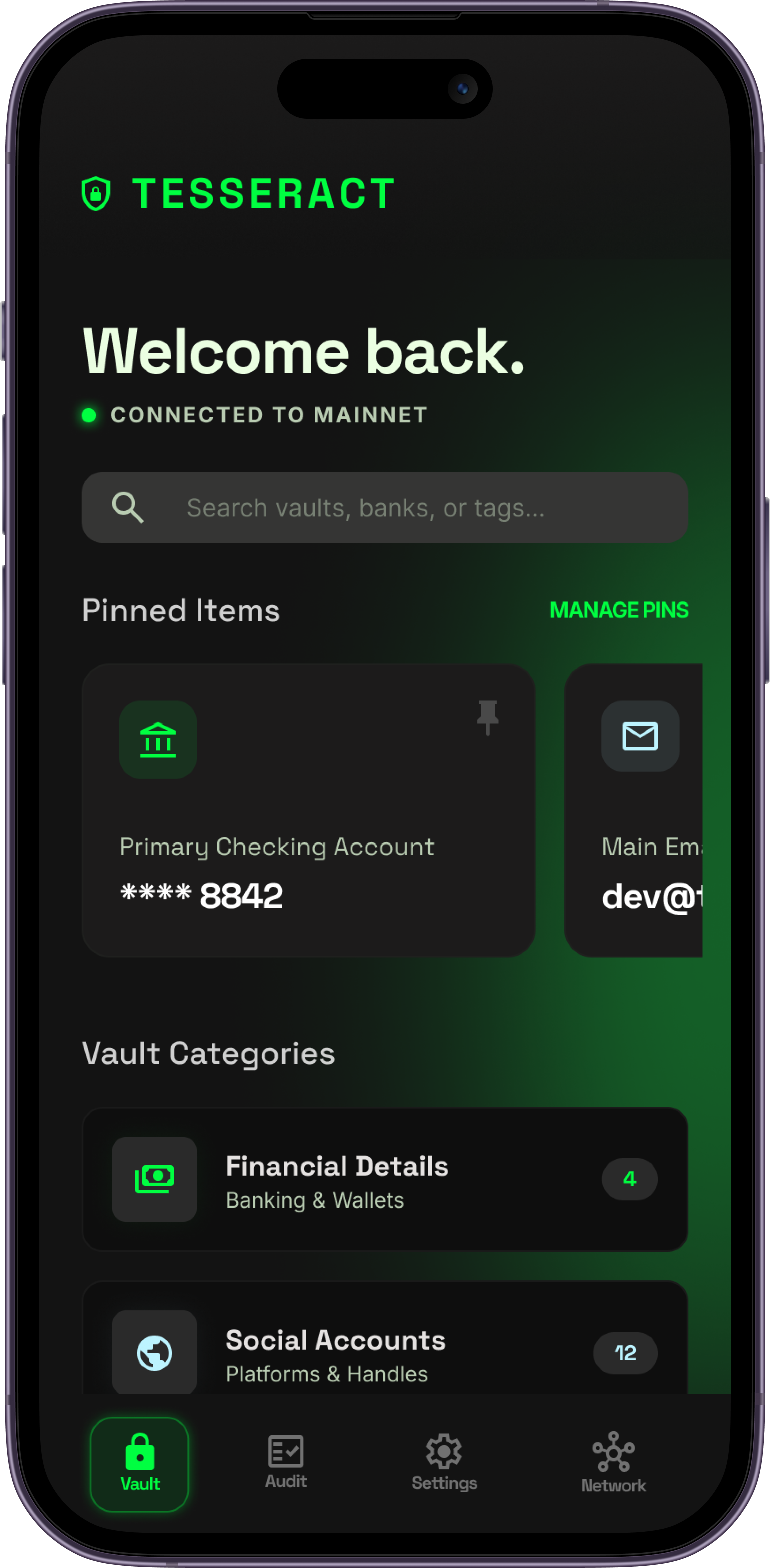Image resolution: width=770 pixels, height=1568 pixels.
Task: Select the Vault tab
Action: point(140,1464)
